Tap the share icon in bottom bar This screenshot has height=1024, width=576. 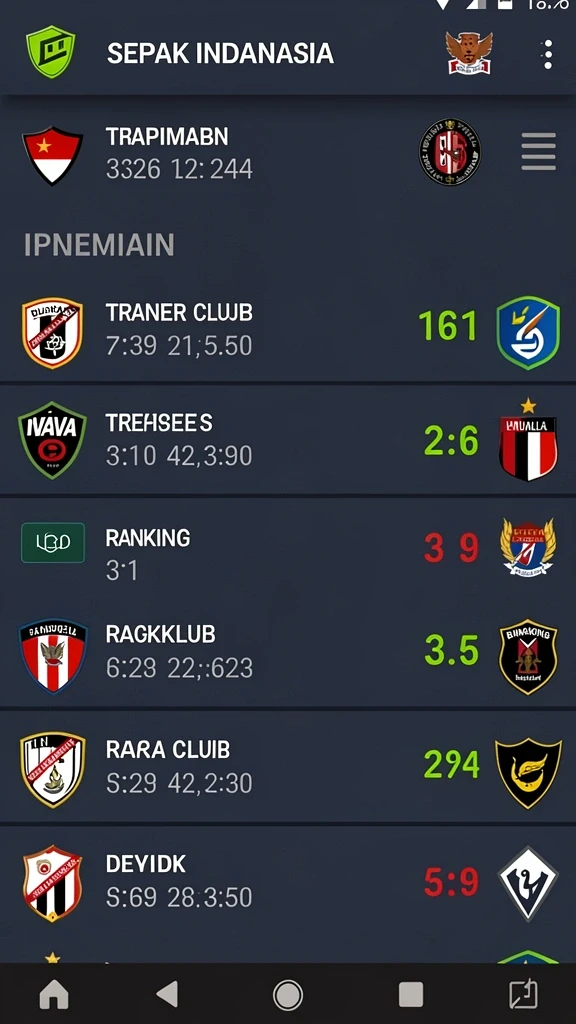(x=523, y=994)
